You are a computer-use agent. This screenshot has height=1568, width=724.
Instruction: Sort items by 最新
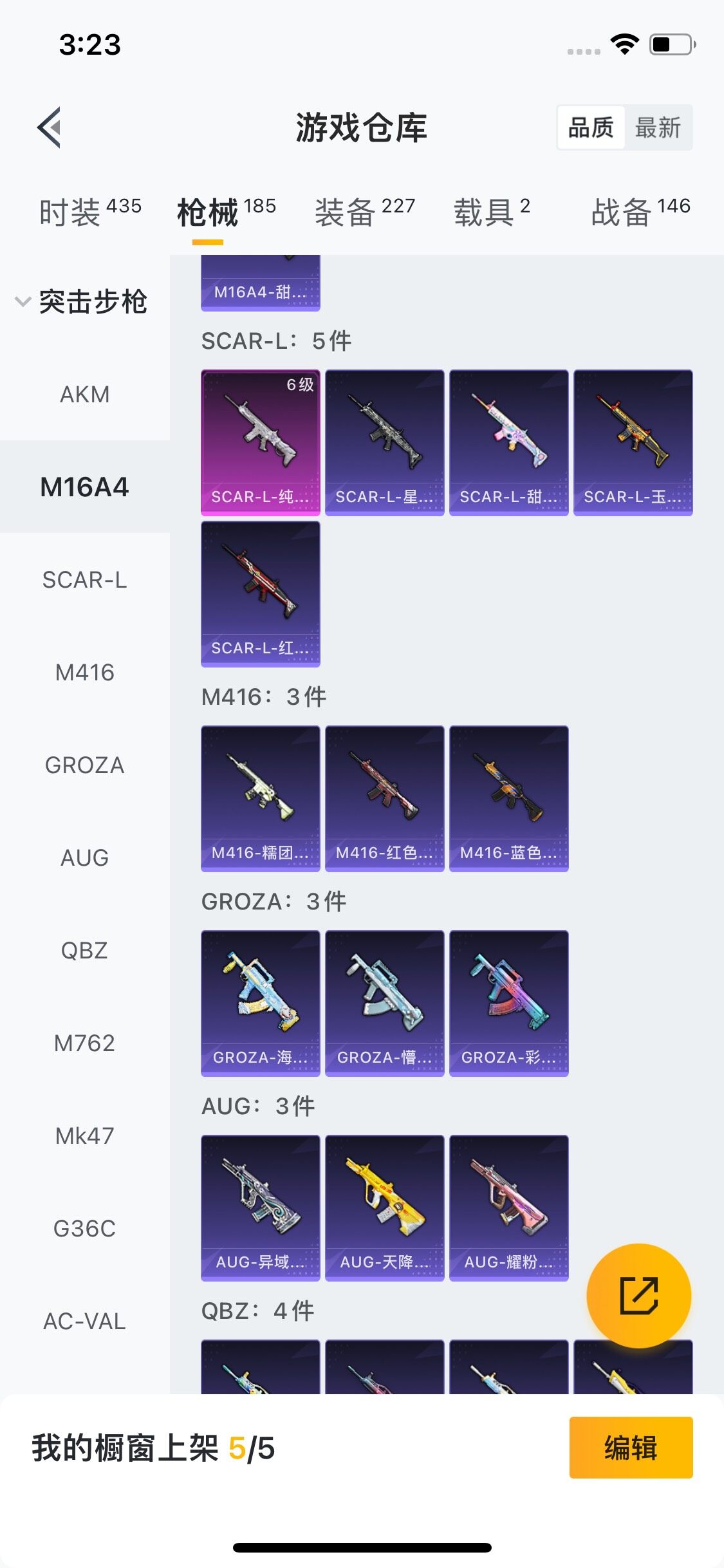click(x=658, y=127)
